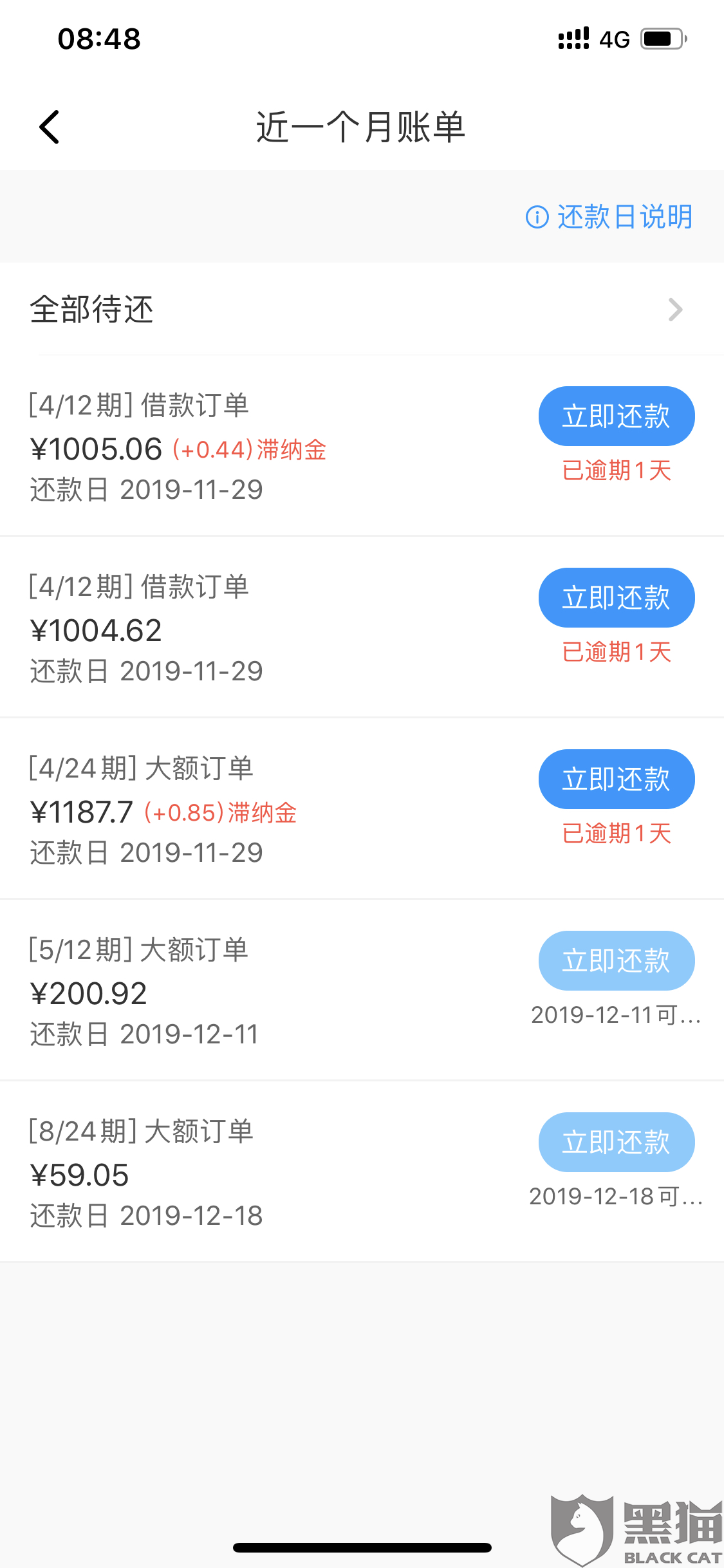Go back from 近一个月账单
Viewport: 724px width, 1568px height.
pyautogui.click(x=50, y=127)
